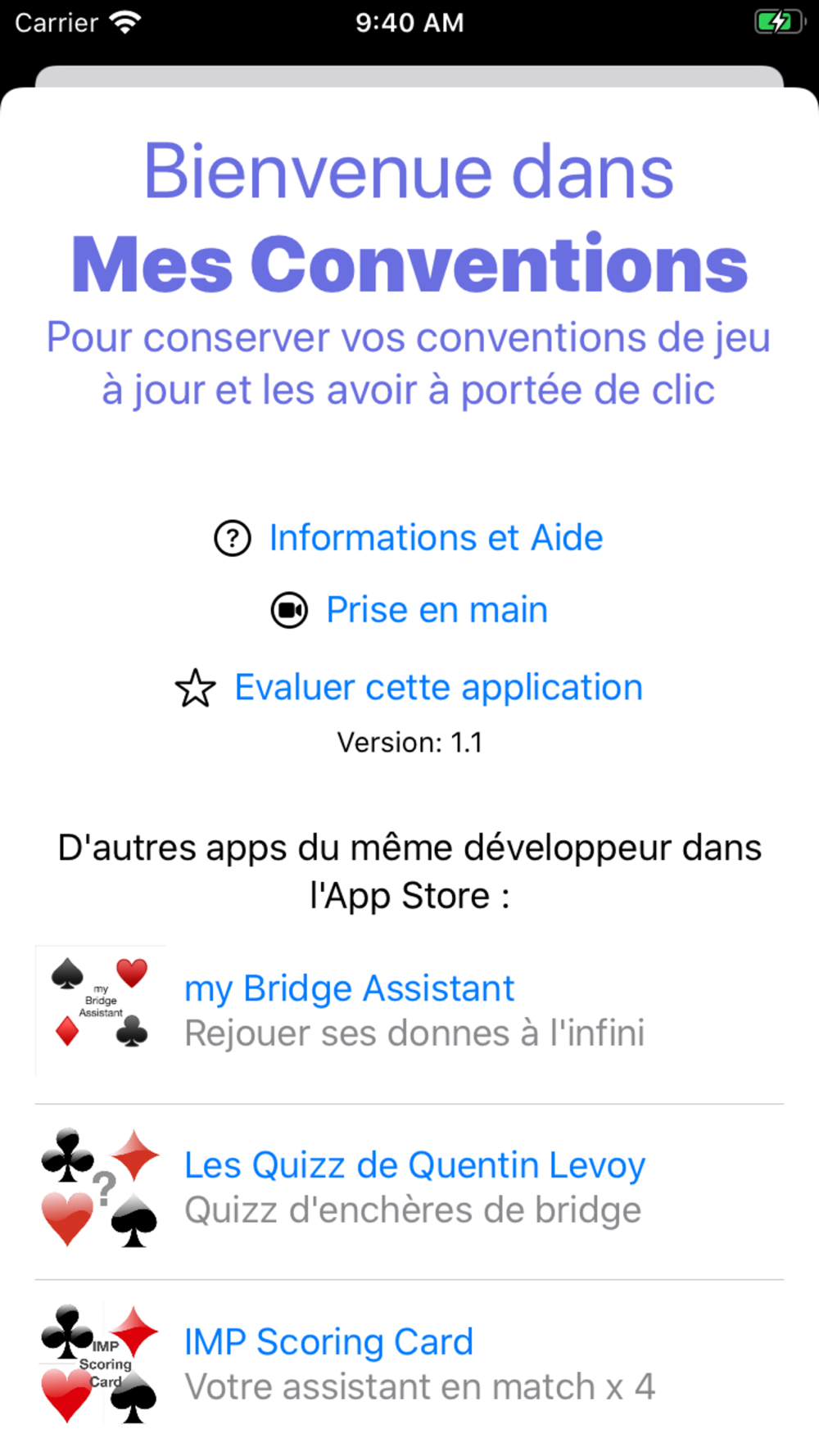This screenshot has width=819, height=1456.
Task: Open the IMP Scoring Card app row
Action: click(x=409, y=1363)
